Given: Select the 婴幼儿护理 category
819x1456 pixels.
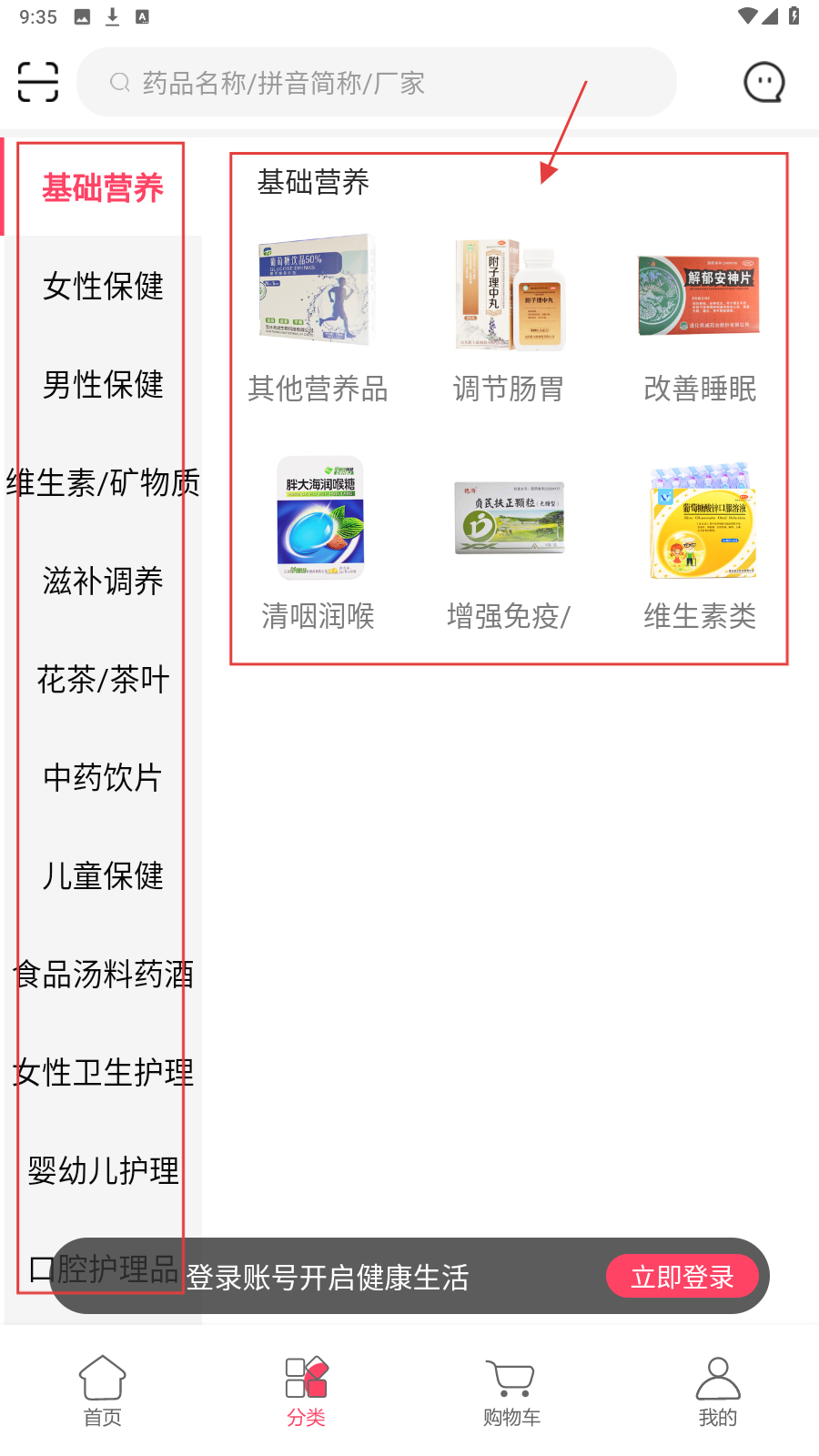Looking at the screenshot, I should coord(103,1170).
